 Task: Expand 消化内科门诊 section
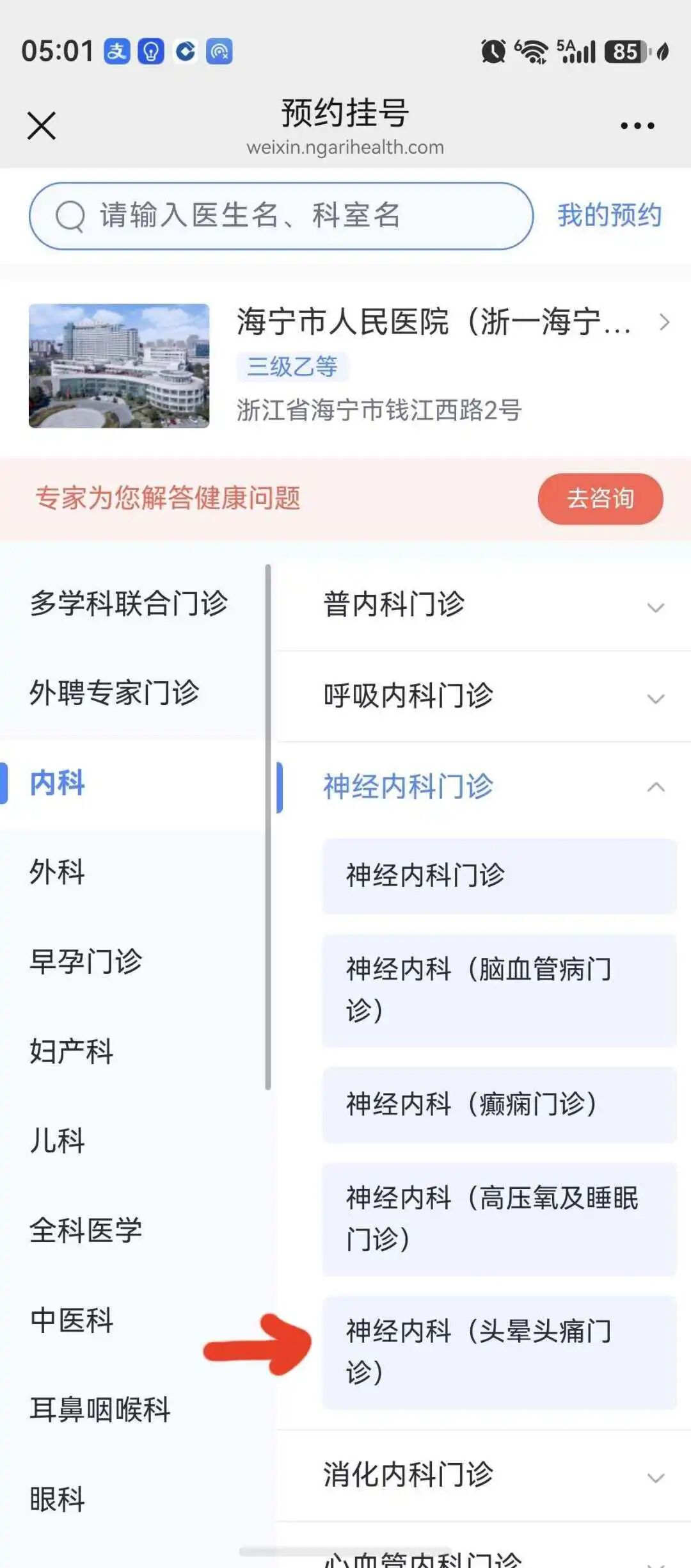484,1476
